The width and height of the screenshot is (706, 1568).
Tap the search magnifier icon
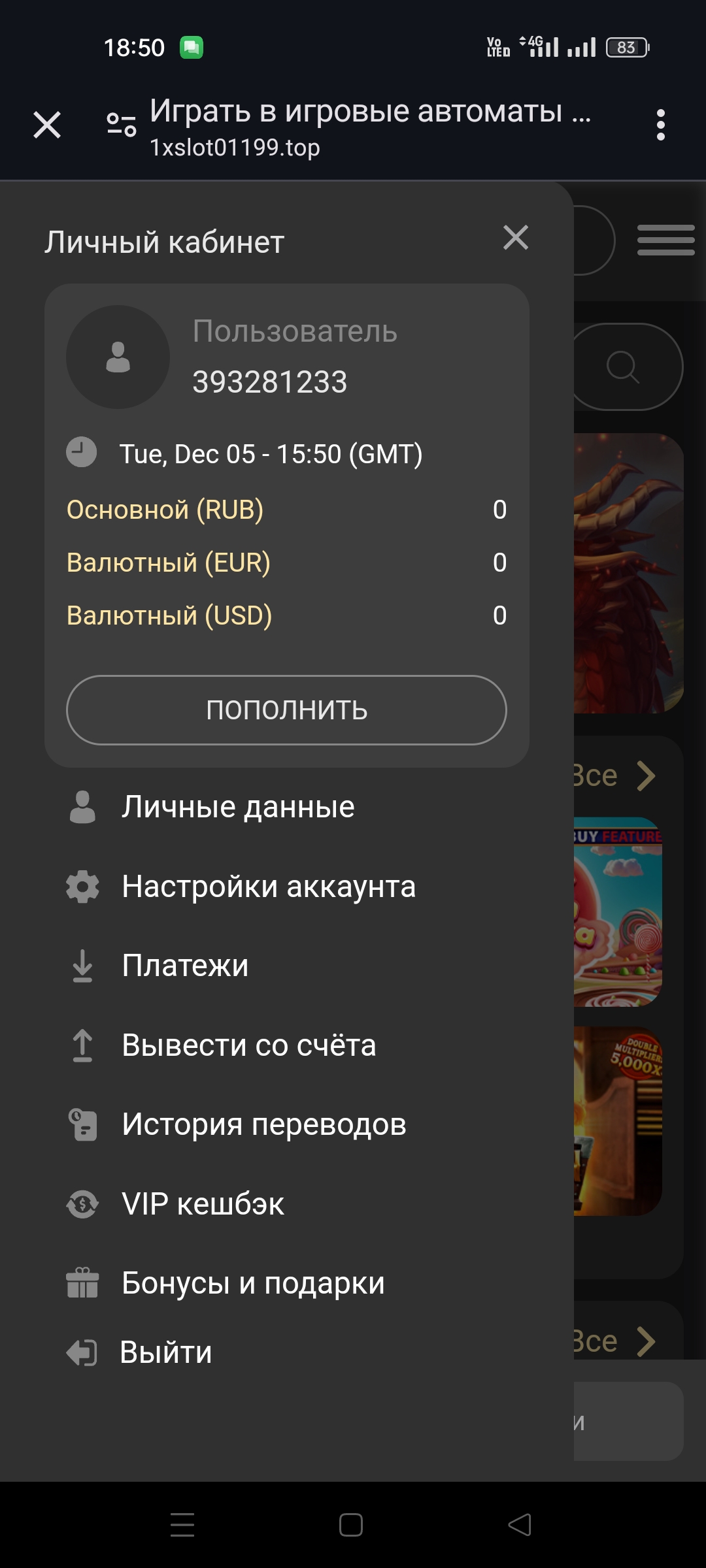tap(623, 367)
